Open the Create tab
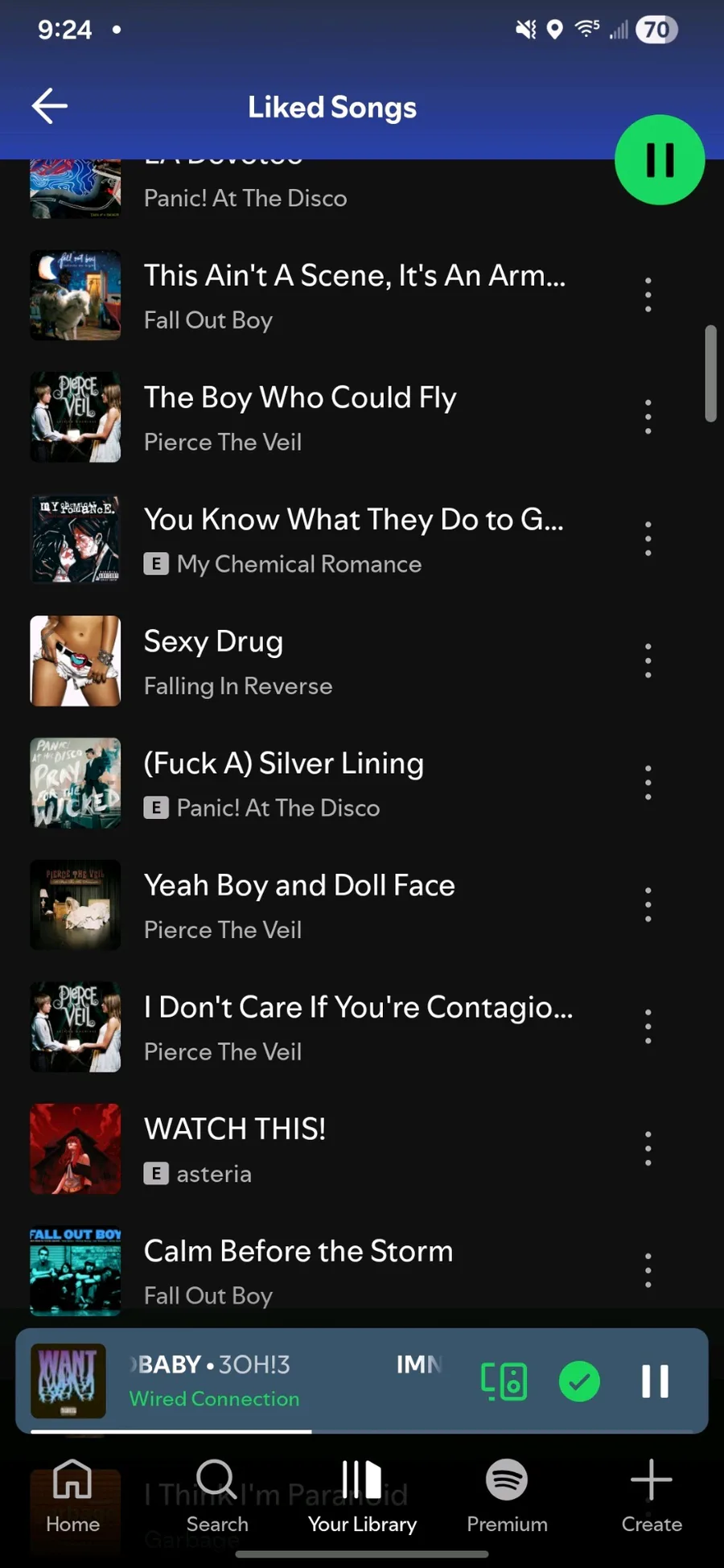 pyautogui.click(x=652, y=1496)
